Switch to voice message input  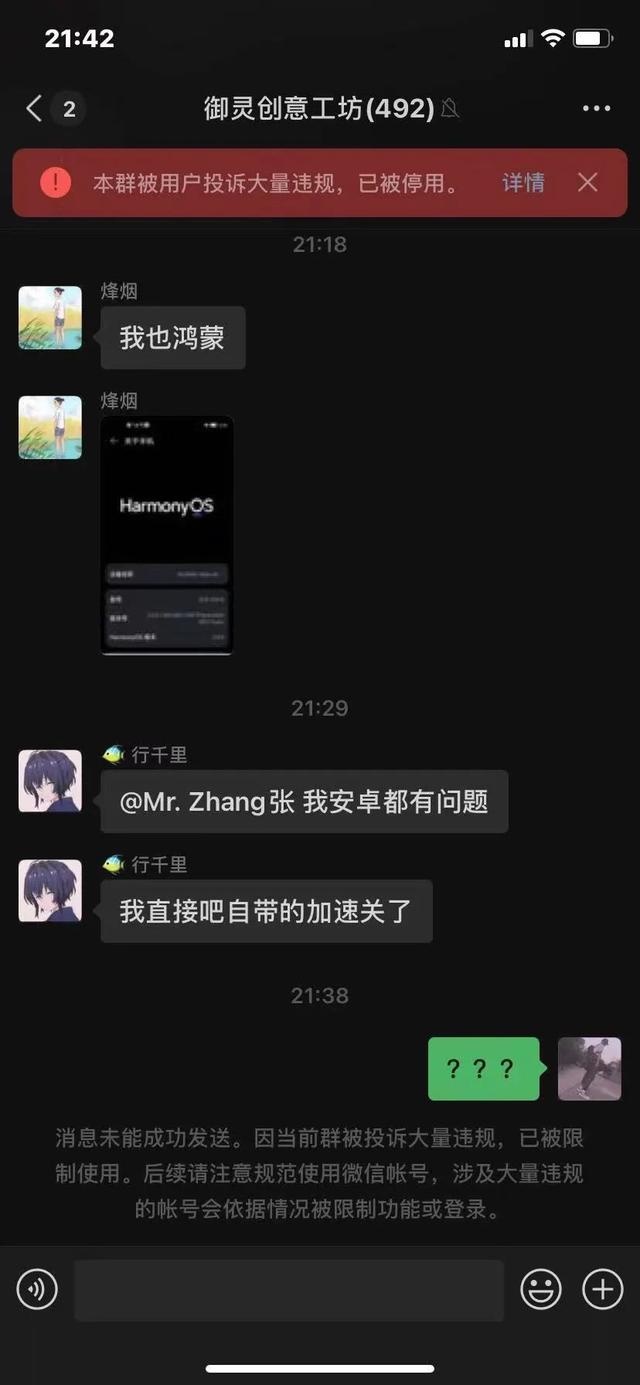tap(37, 1290)
